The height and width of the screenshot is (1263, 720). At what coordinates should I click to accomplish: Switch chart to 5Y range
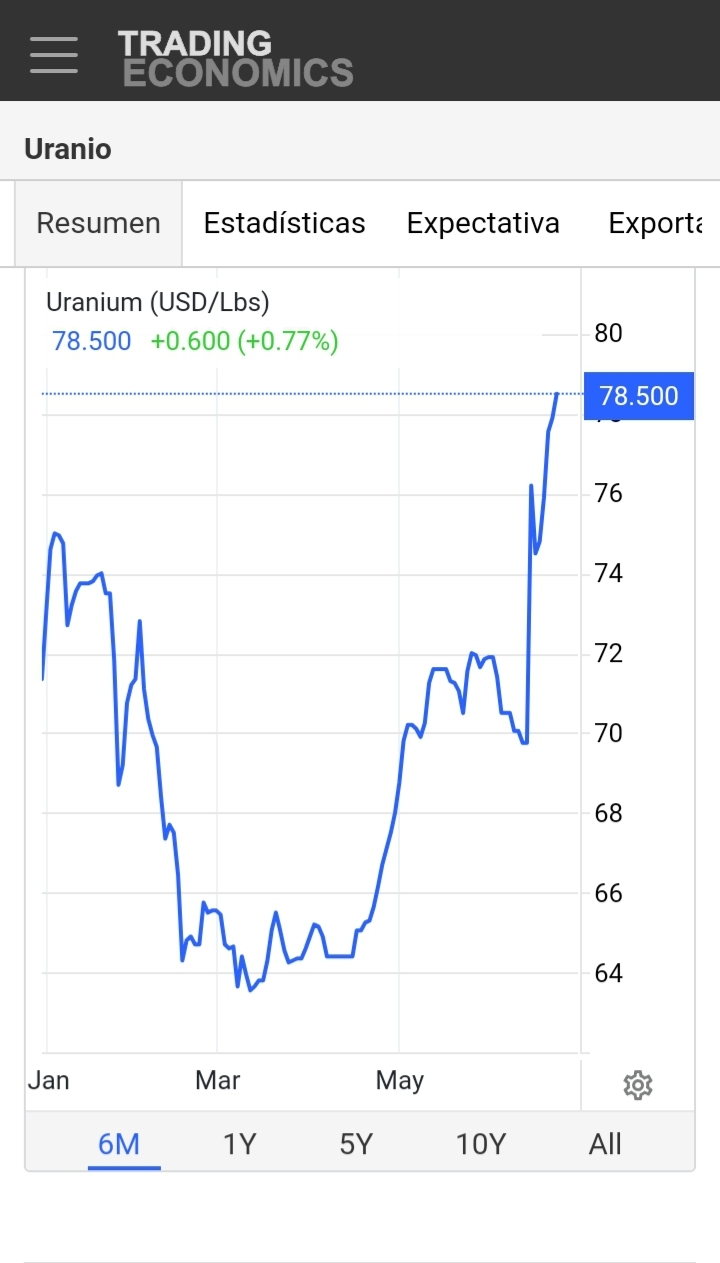tap(356, 1143)
